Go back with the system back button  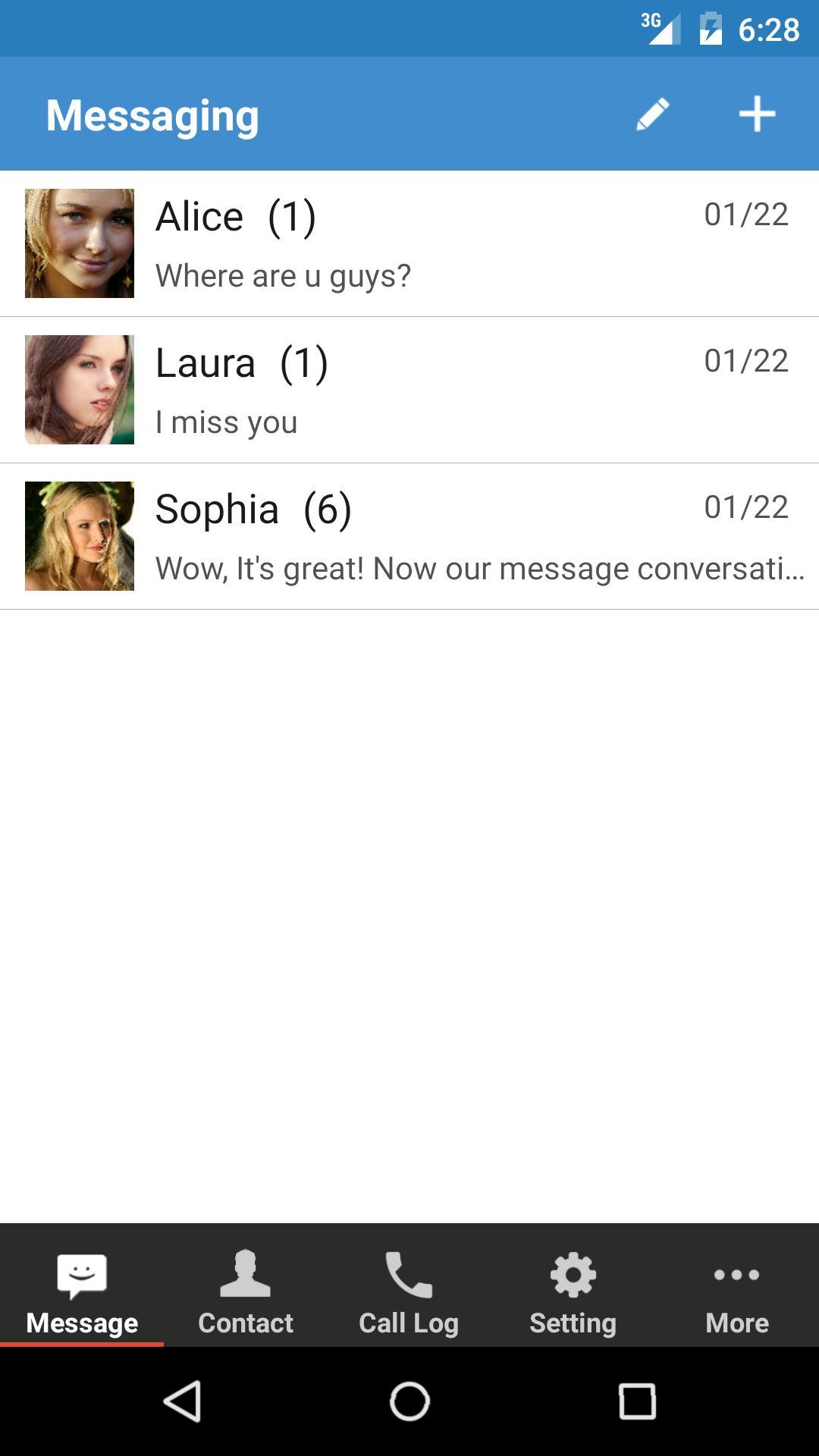pyautogui.click(x=183, y=1401)
